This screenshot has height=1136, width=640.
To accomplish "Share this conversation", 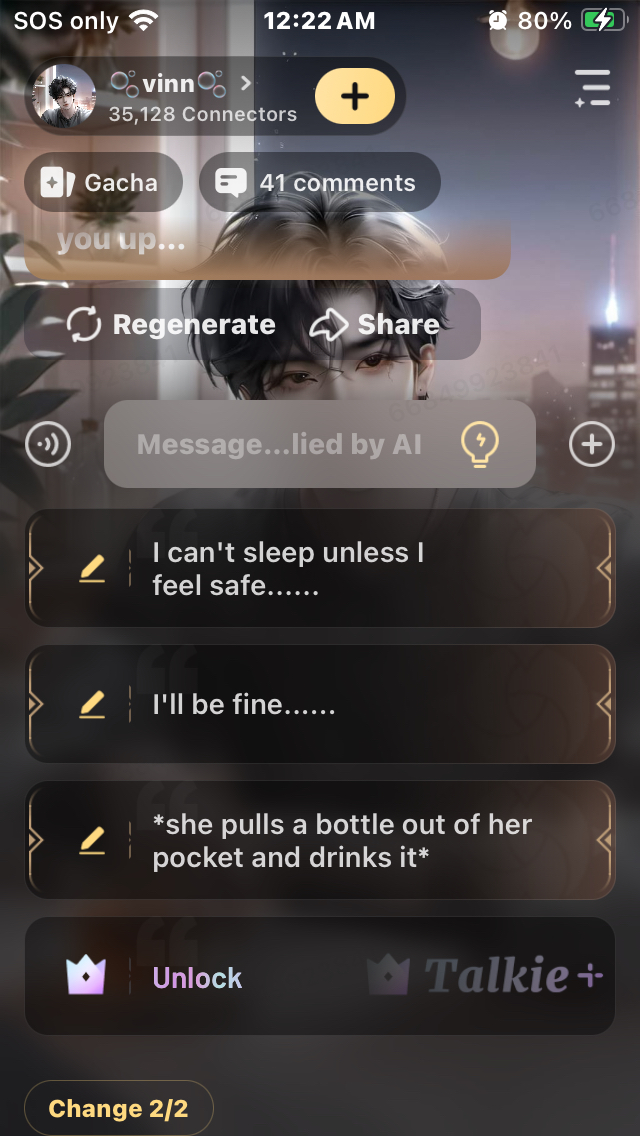I will [375, 324].
